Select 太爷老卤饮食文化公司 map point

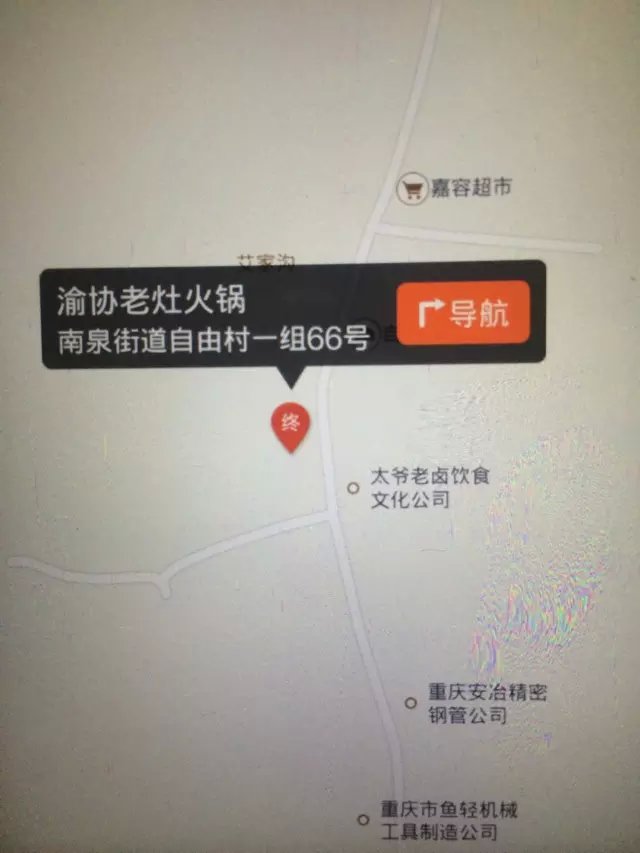point(353,488)
